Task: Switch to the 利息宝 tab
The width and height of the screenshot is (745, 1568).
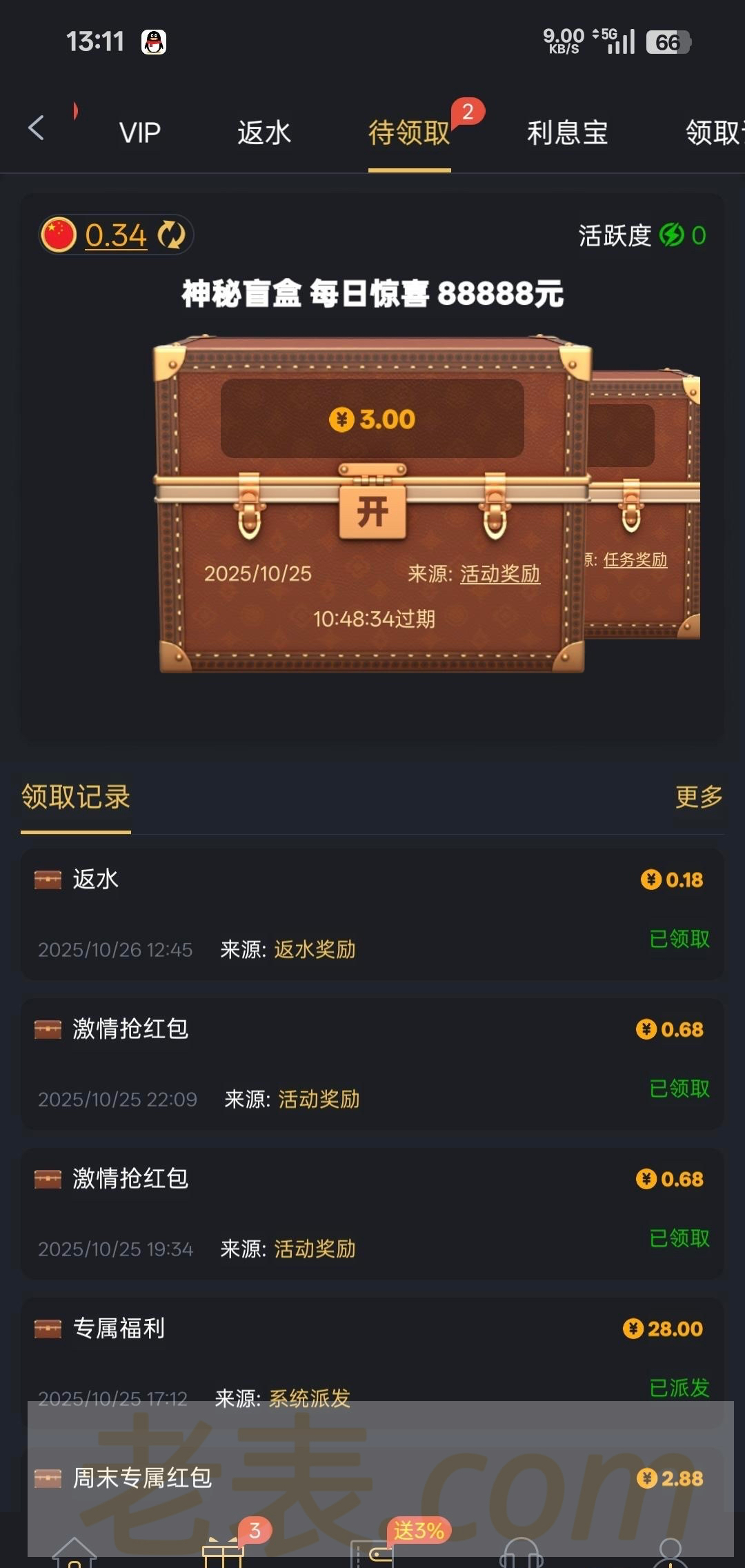Action: (x=567, y=132)
